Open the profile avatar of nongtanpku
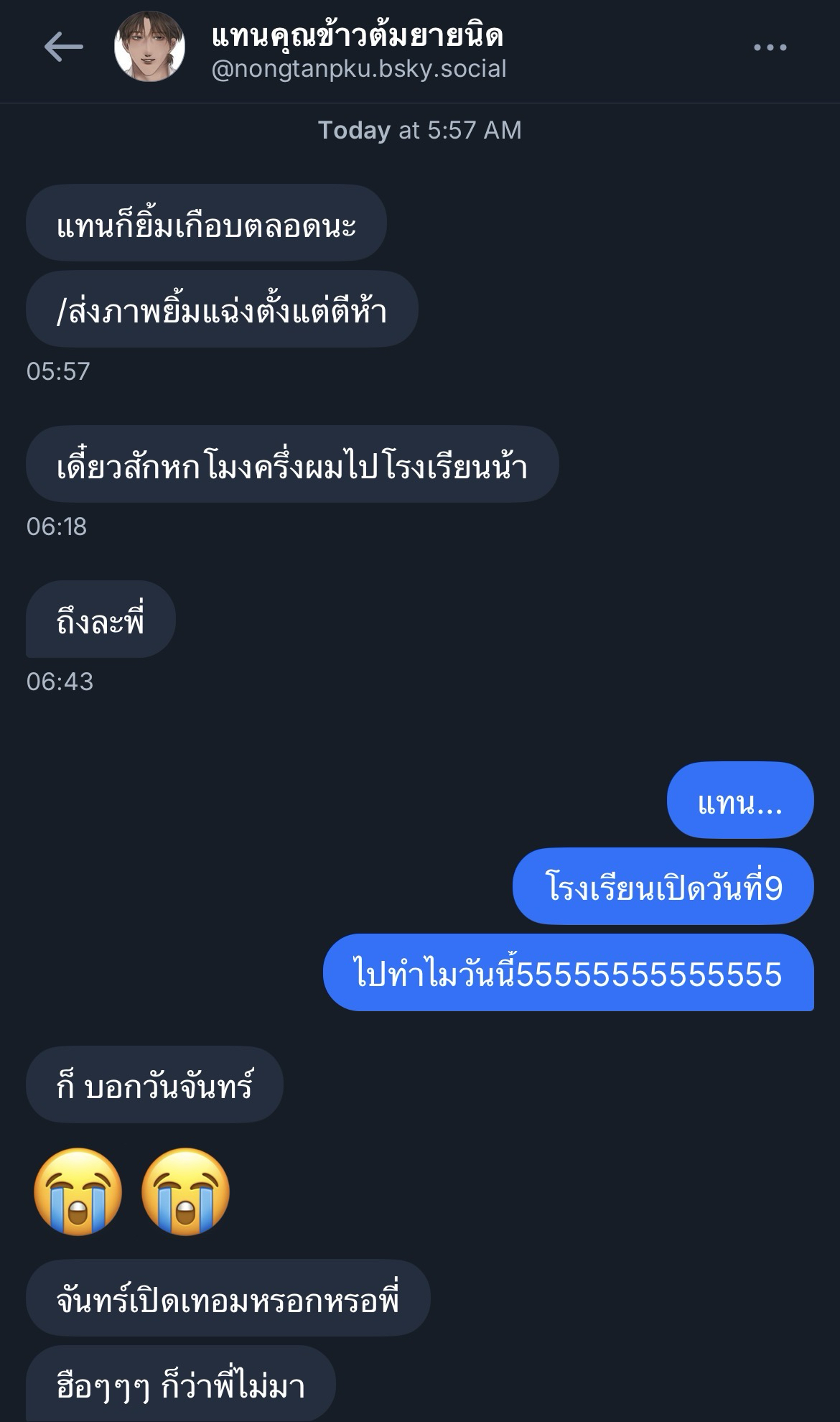840x1422 pixels. (149, 47)
